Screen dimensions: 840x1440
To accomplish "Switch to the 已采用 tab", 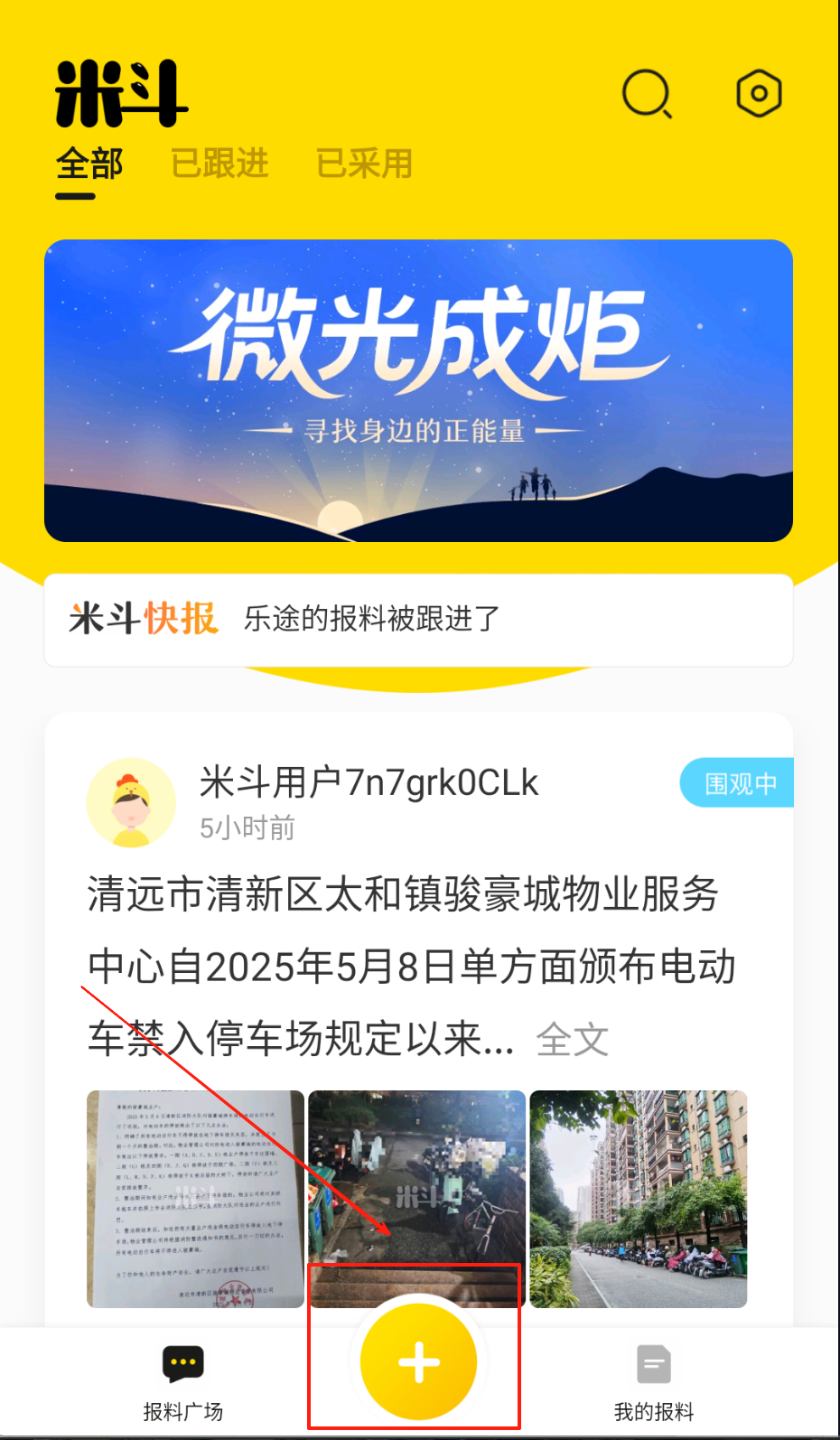I will [x=364, y=164].
